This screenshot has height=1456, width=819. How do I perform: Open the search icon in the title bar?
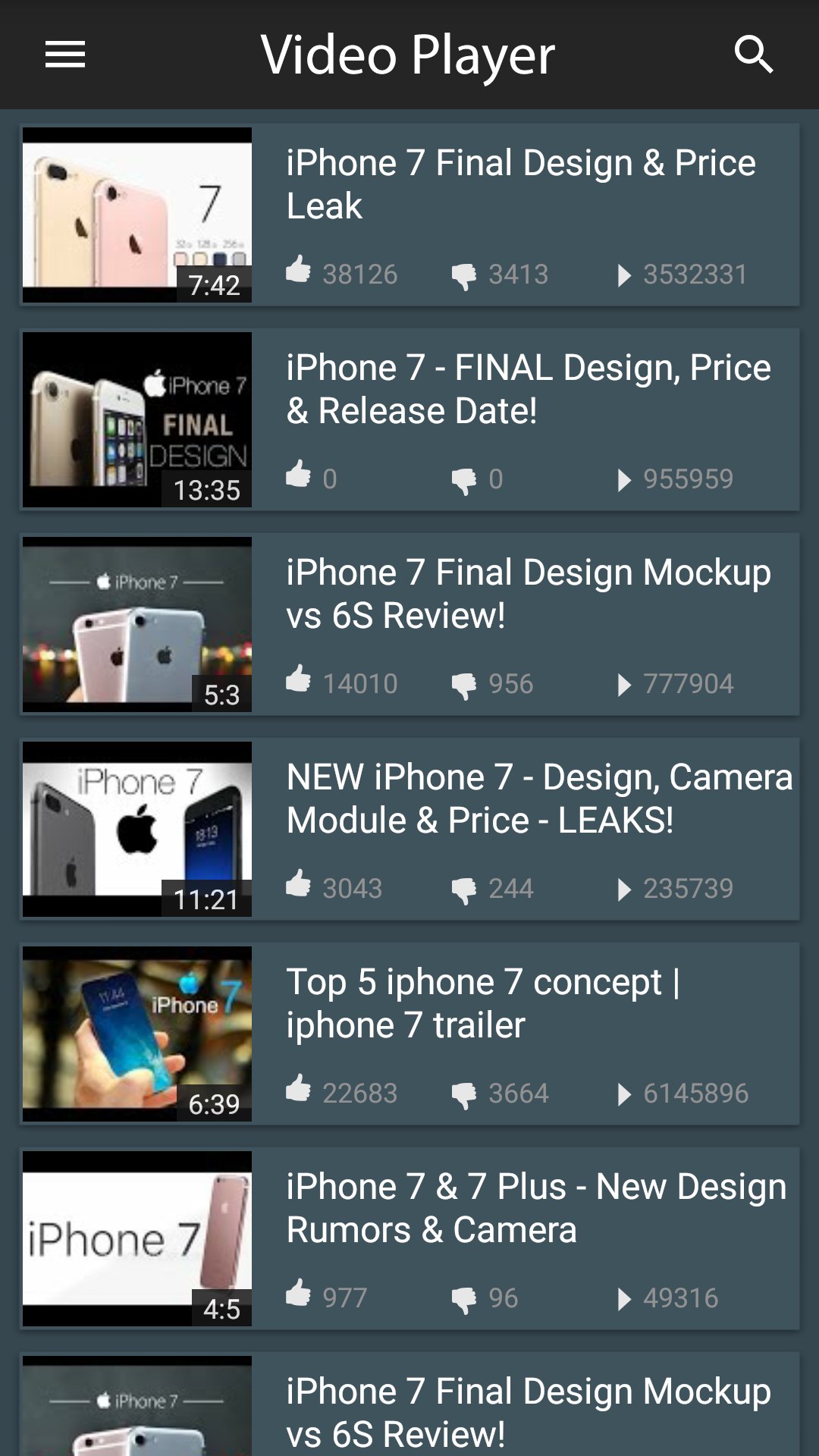(753, 54)
